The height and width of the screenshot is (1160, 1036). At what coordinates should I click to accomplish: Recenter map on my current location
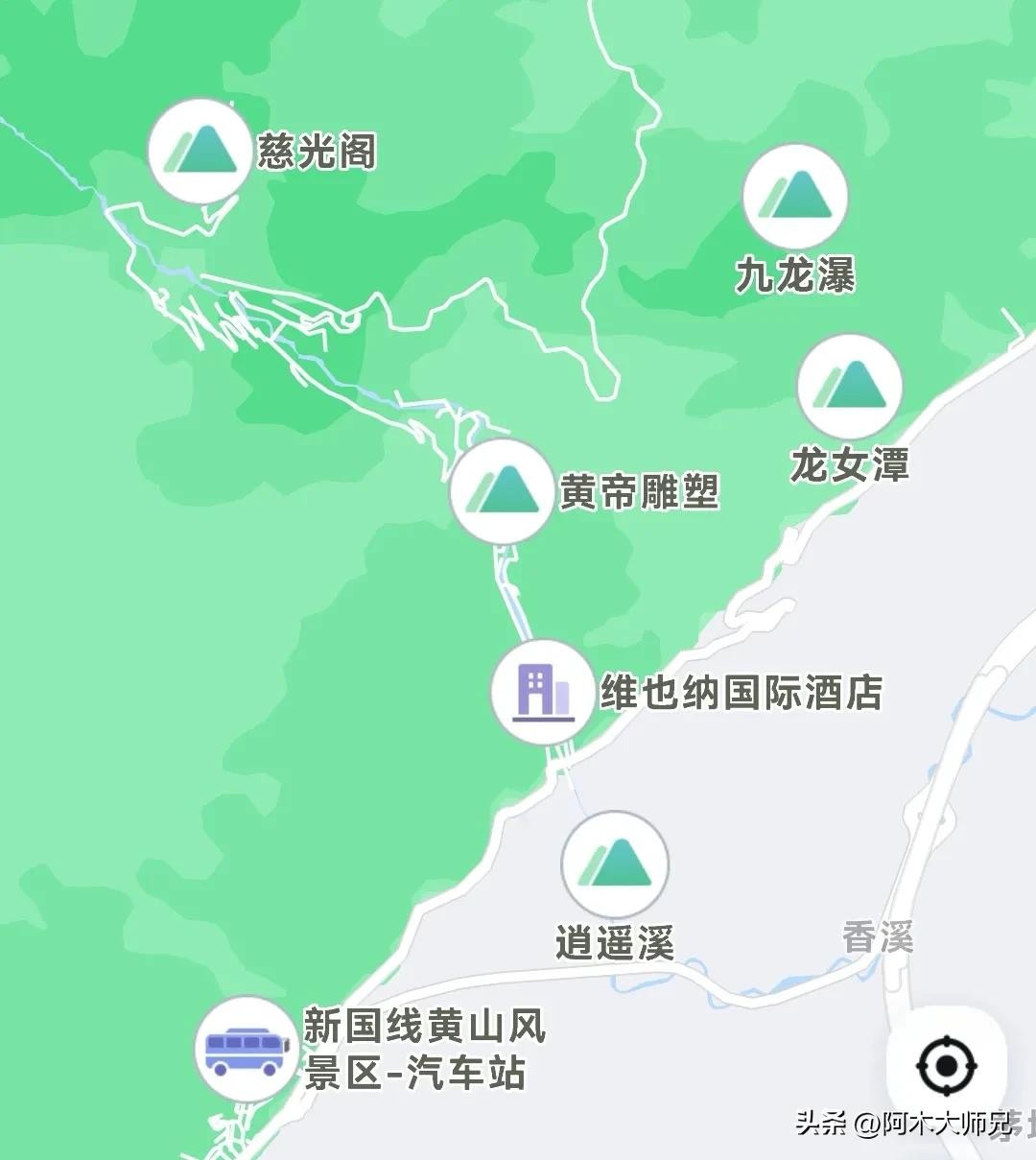click(x=946, y=1065)
